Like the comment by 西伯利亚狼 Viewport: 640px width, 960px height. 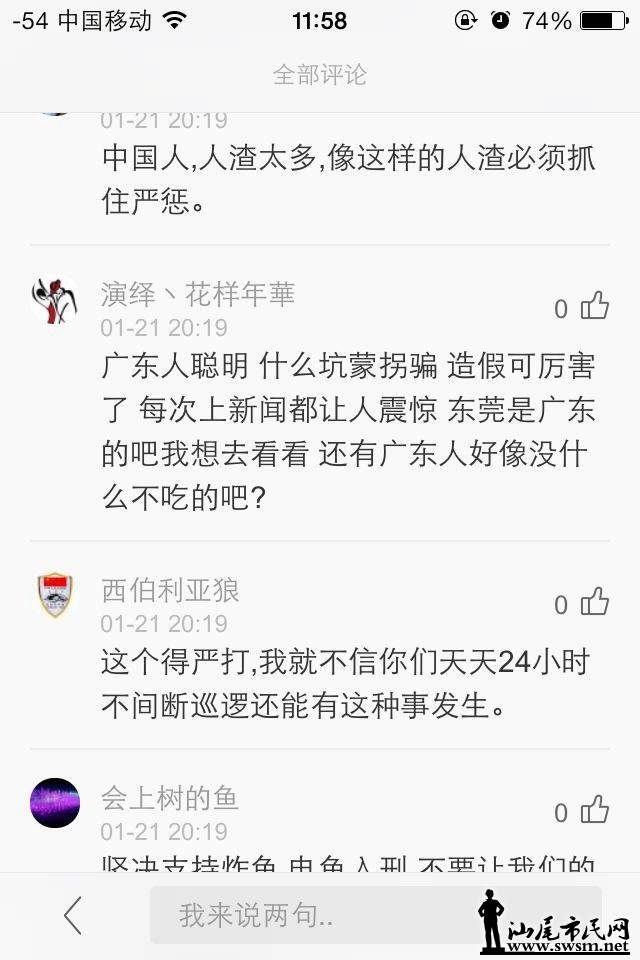tap(595, 603)
